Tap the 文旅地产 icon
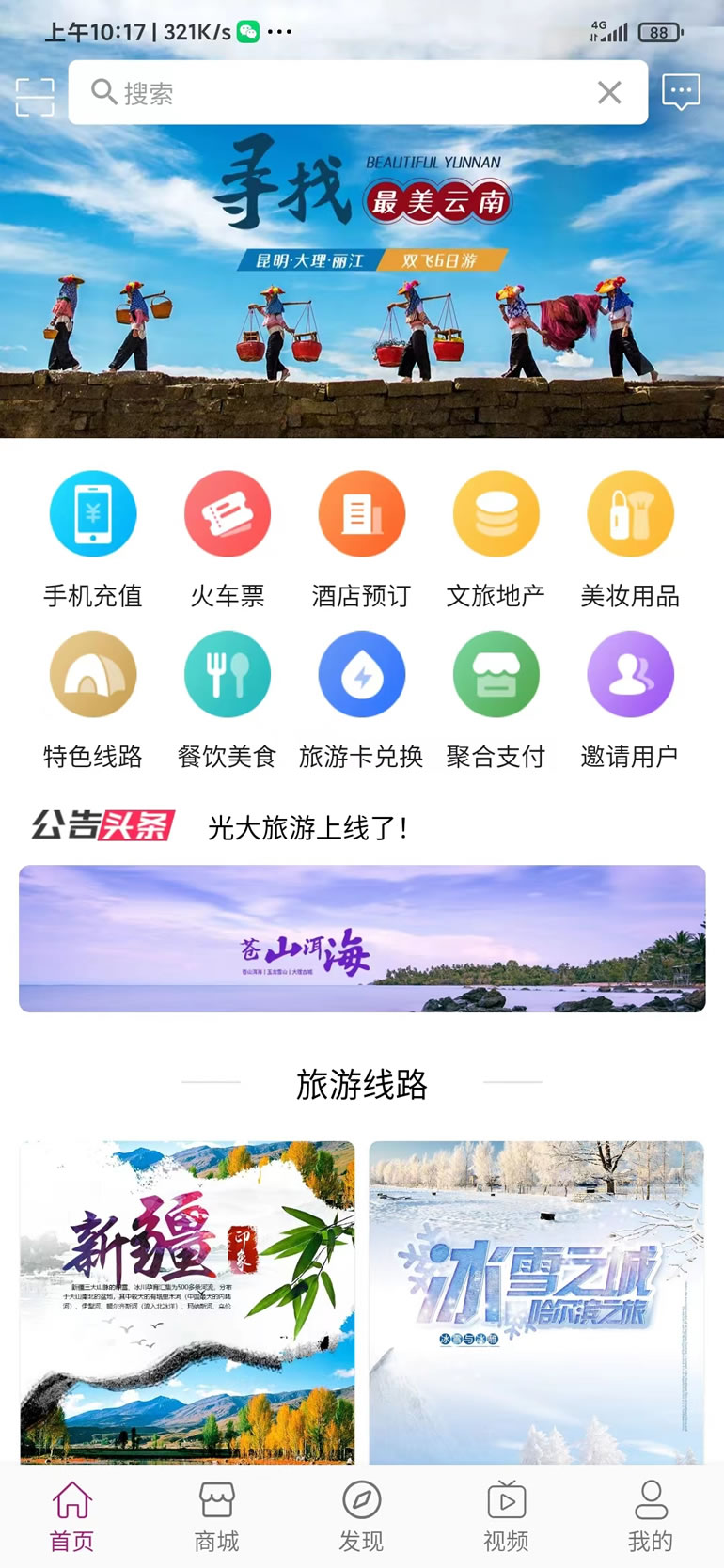Viewport: 724px width, 1568px height. tap(496, 513)
